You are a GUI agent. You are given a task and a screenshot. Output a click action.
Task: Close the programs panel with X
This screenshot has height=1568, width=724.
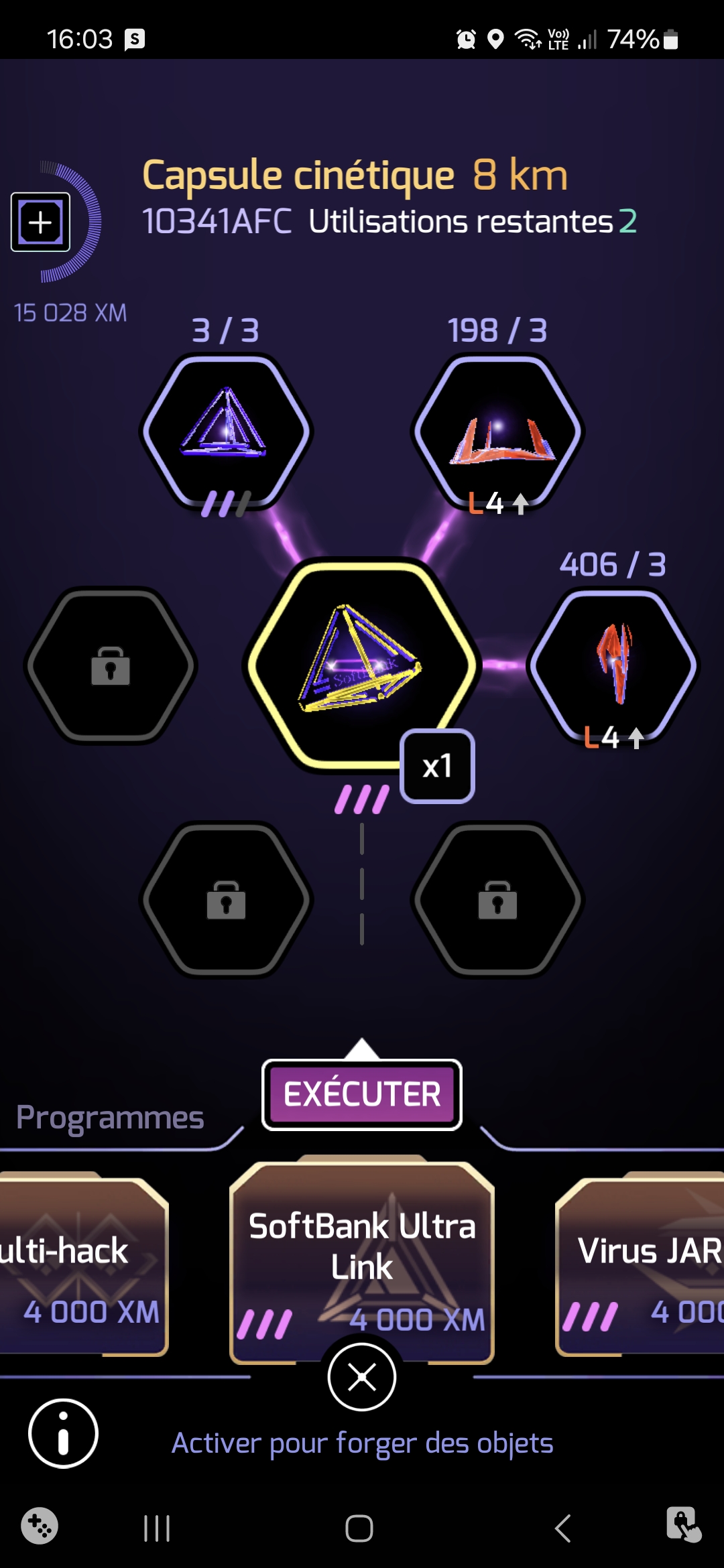(x=362, y=1378)
